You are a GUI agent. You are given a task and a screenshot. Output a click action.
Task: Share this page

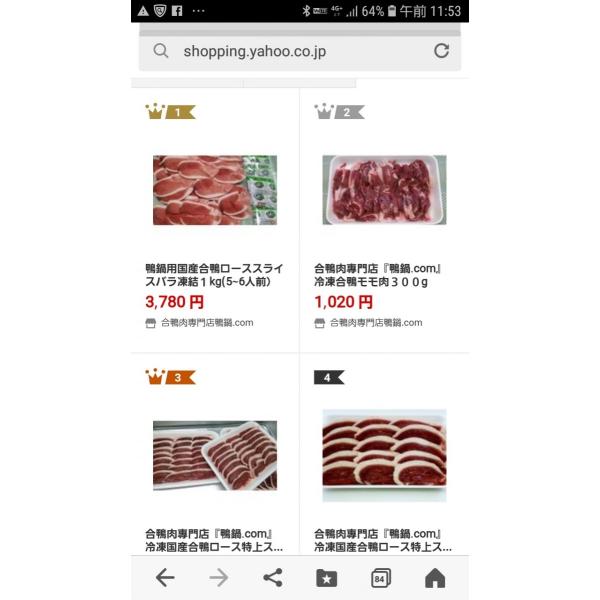(x=272, y=578)
